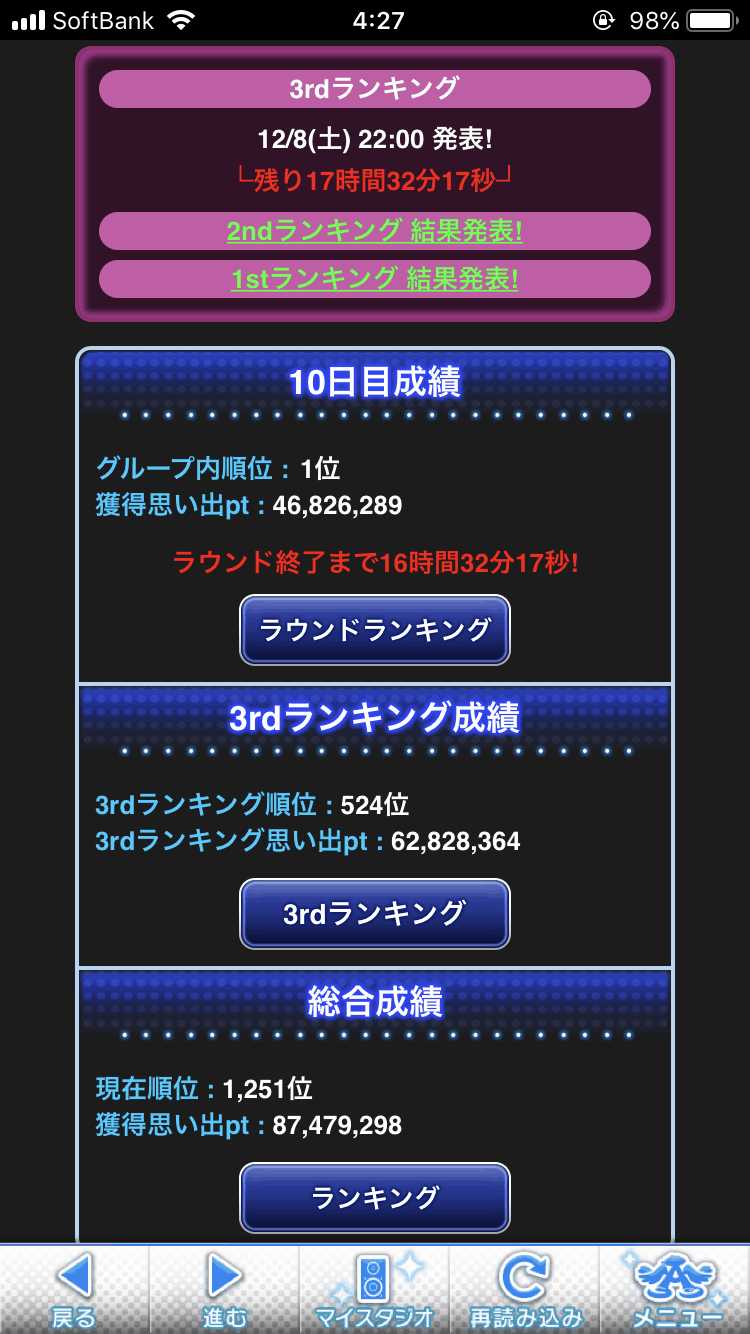Open the 2ndランキング 結果発表 link
This screenshot has height=1334, width=750.
(x=374, y=231)
